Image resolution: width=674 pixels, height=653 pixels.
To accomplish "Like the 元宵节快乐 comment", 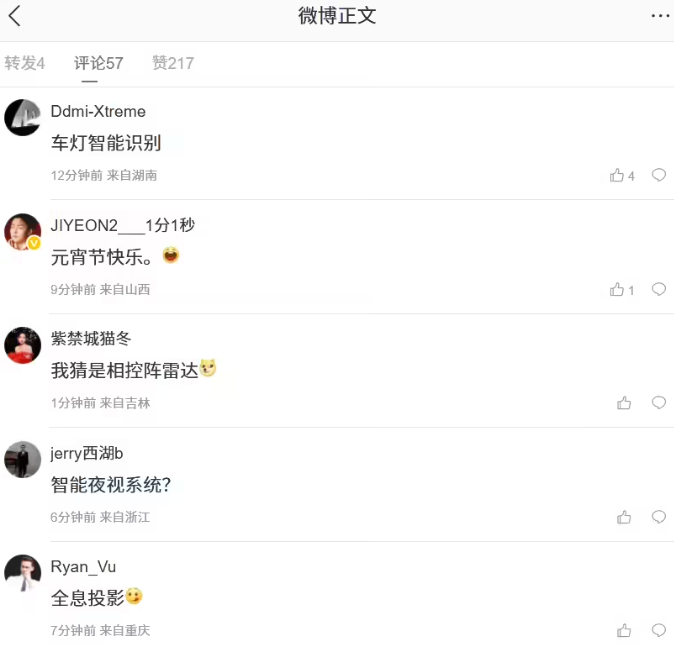I will (618, 289).
